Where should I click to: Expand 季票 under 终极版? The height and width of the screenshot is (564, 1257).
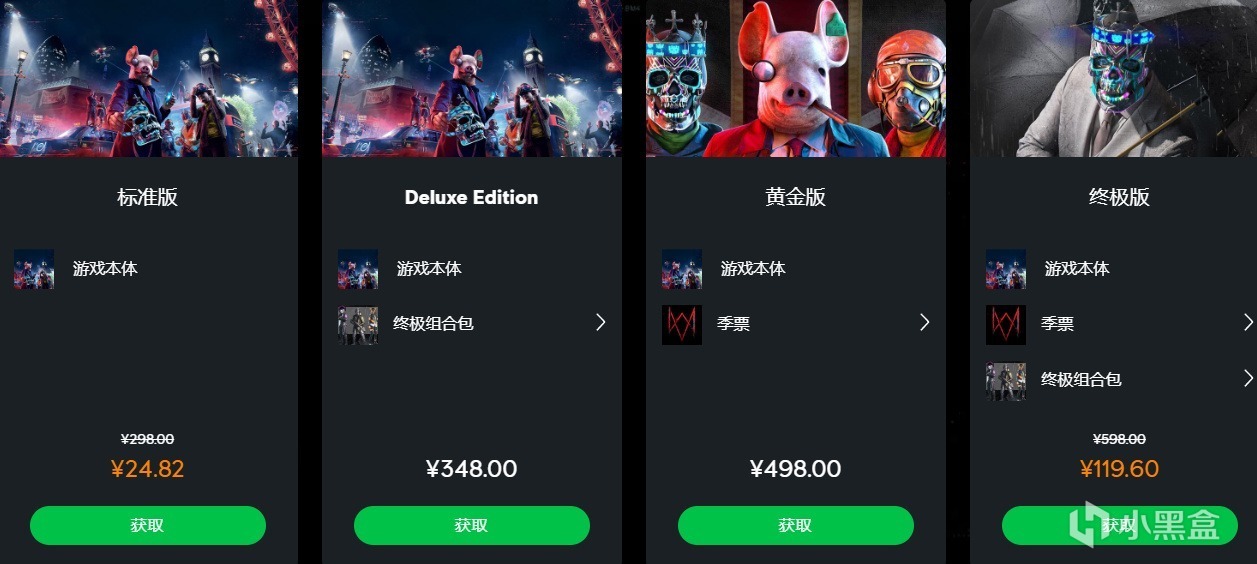pyautogui.click(x=1247, y=322)
